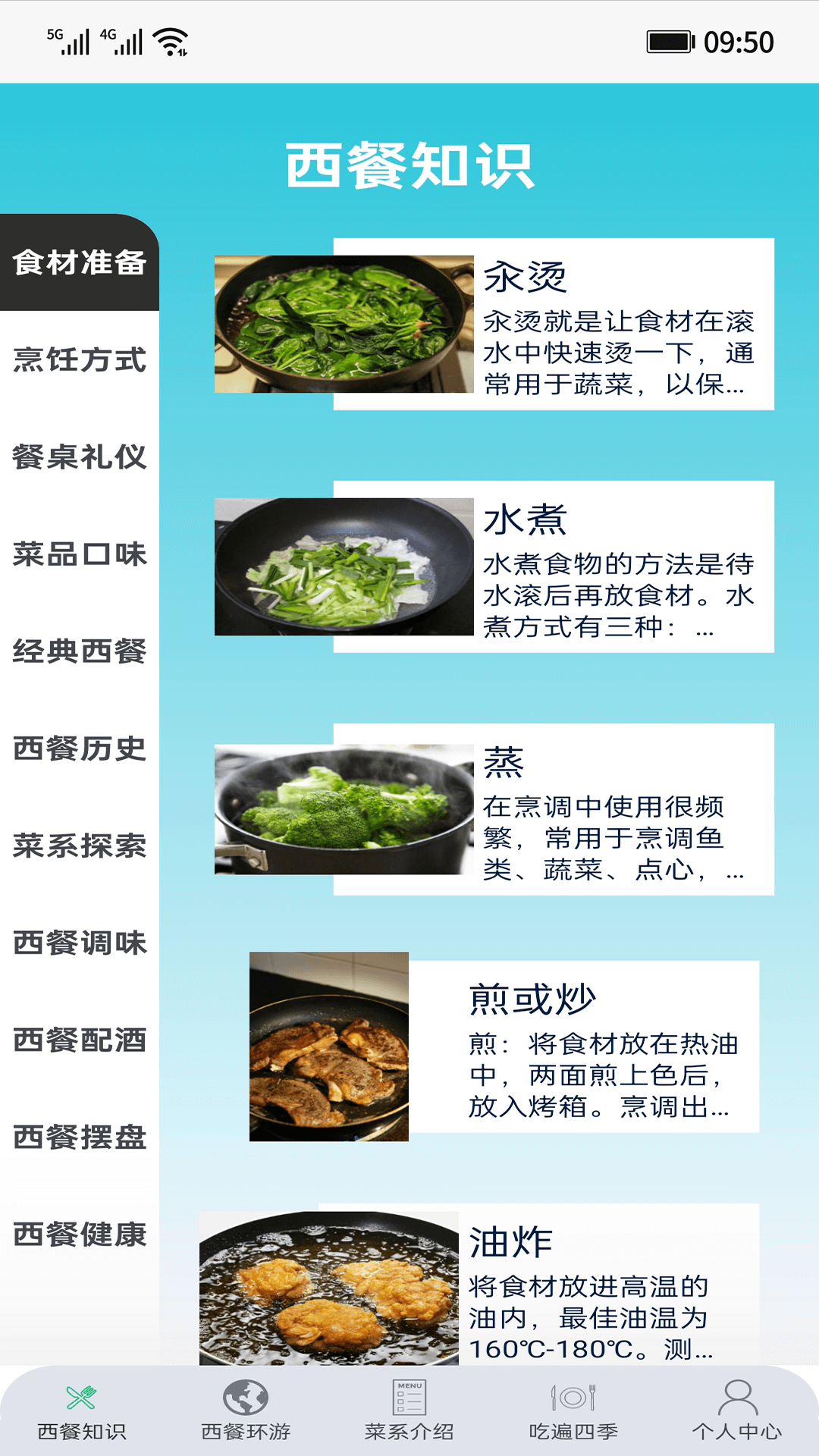
Task: Open the 餐桌礼仪 category
Action: (x=80, y=457)
